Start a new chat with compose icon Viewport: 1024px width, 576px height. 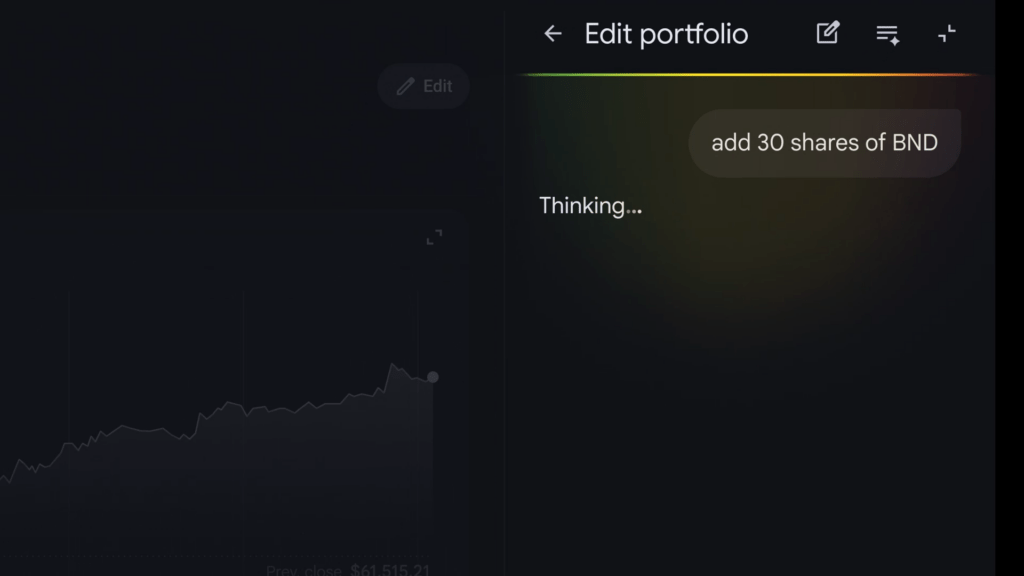(x=827, y=33)
